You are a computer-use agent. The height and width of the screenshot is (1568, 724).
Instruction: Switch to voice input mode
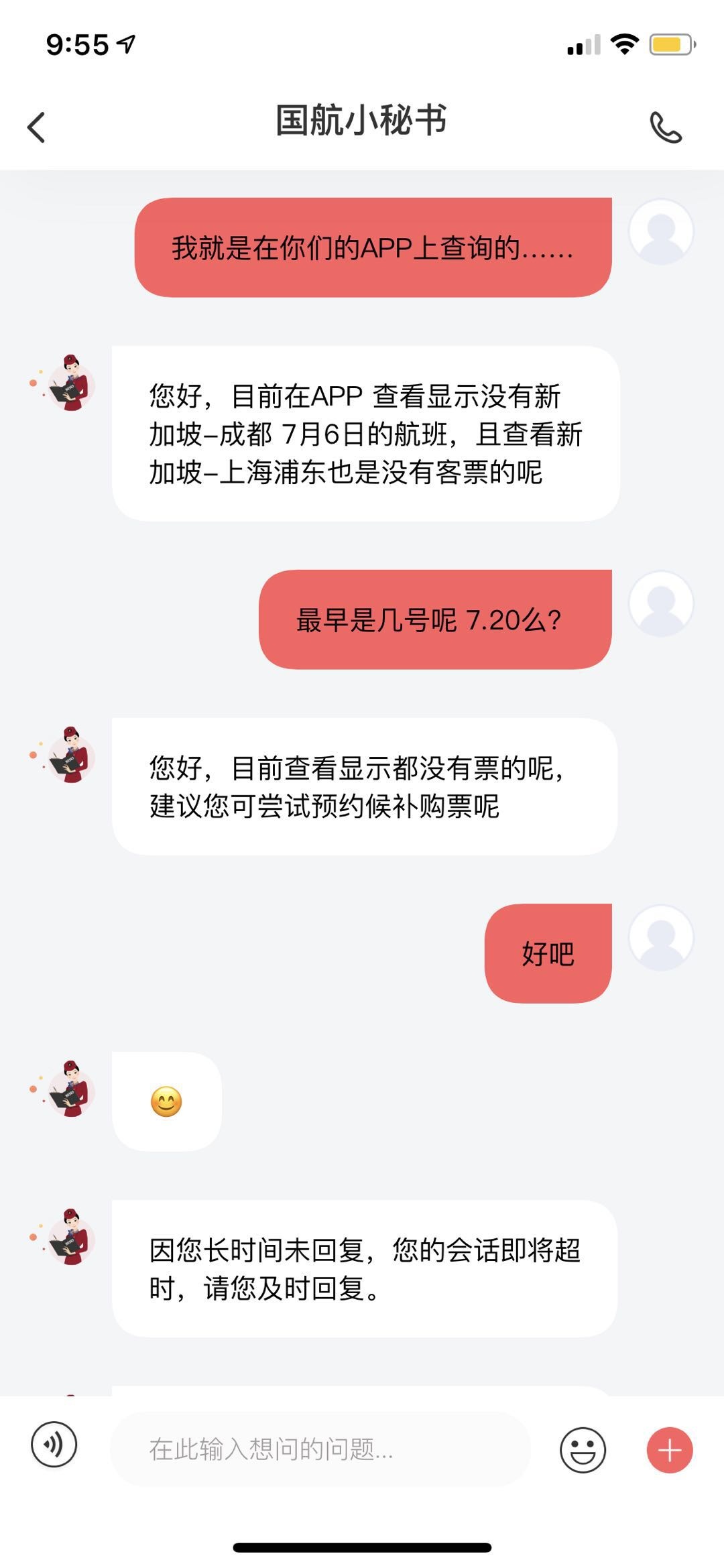pyautogui.click(x=54, y=1444)
